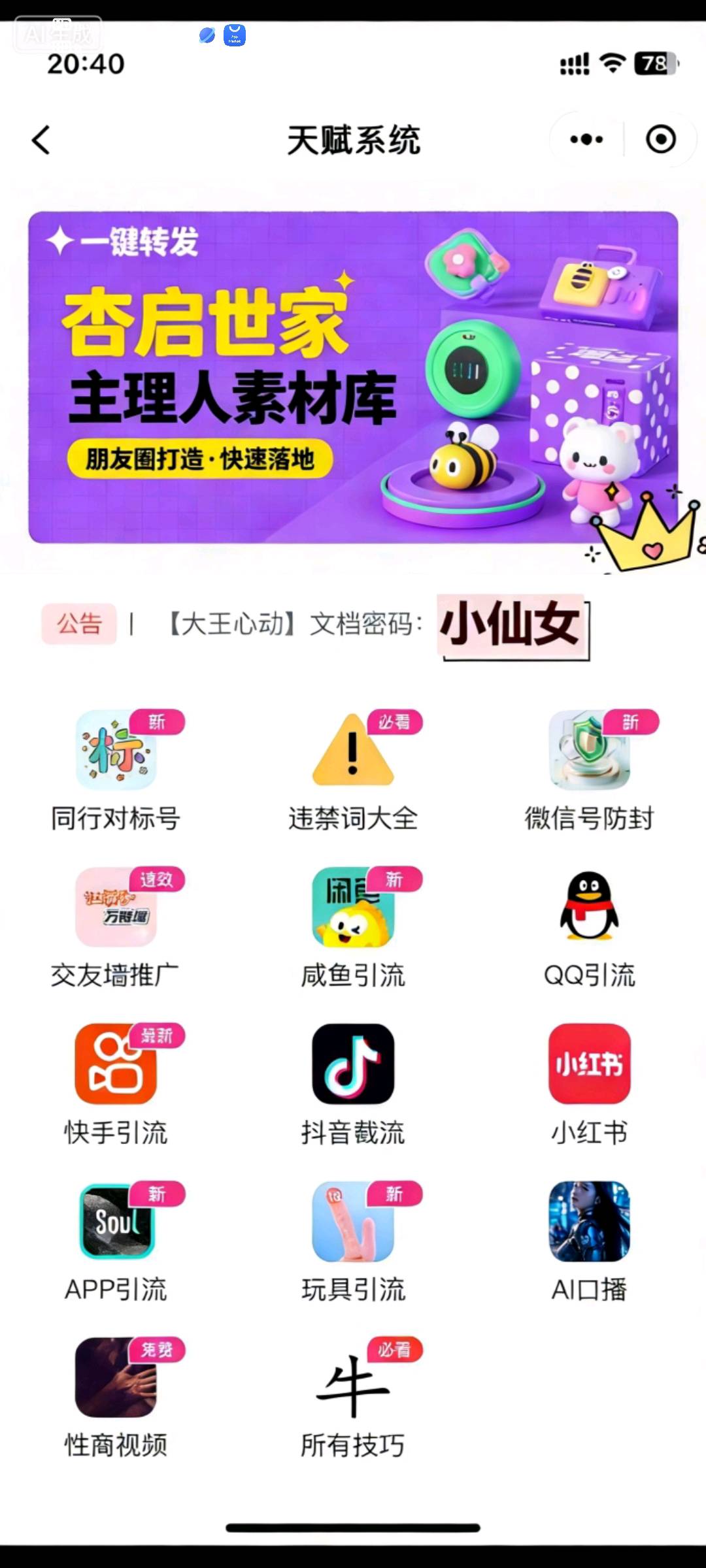Screen dimensions: 706x1568
Task: Tap the 公告 announcement label
Action: tap(78, 625)
